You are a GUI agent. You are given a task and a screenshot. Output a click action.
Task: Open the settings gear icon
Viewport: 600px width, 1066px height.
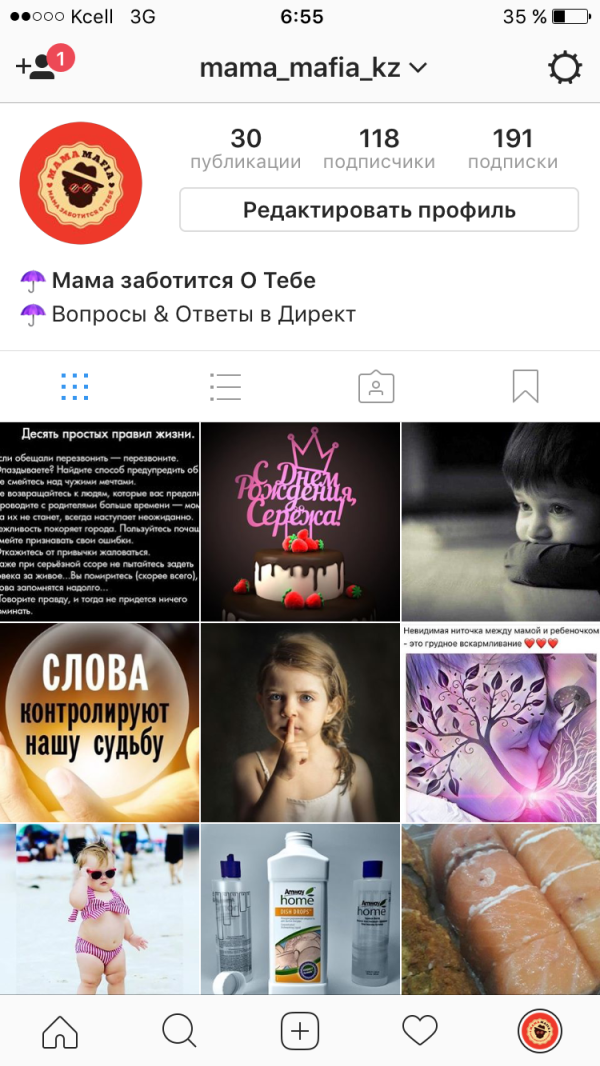click(565, 68)
